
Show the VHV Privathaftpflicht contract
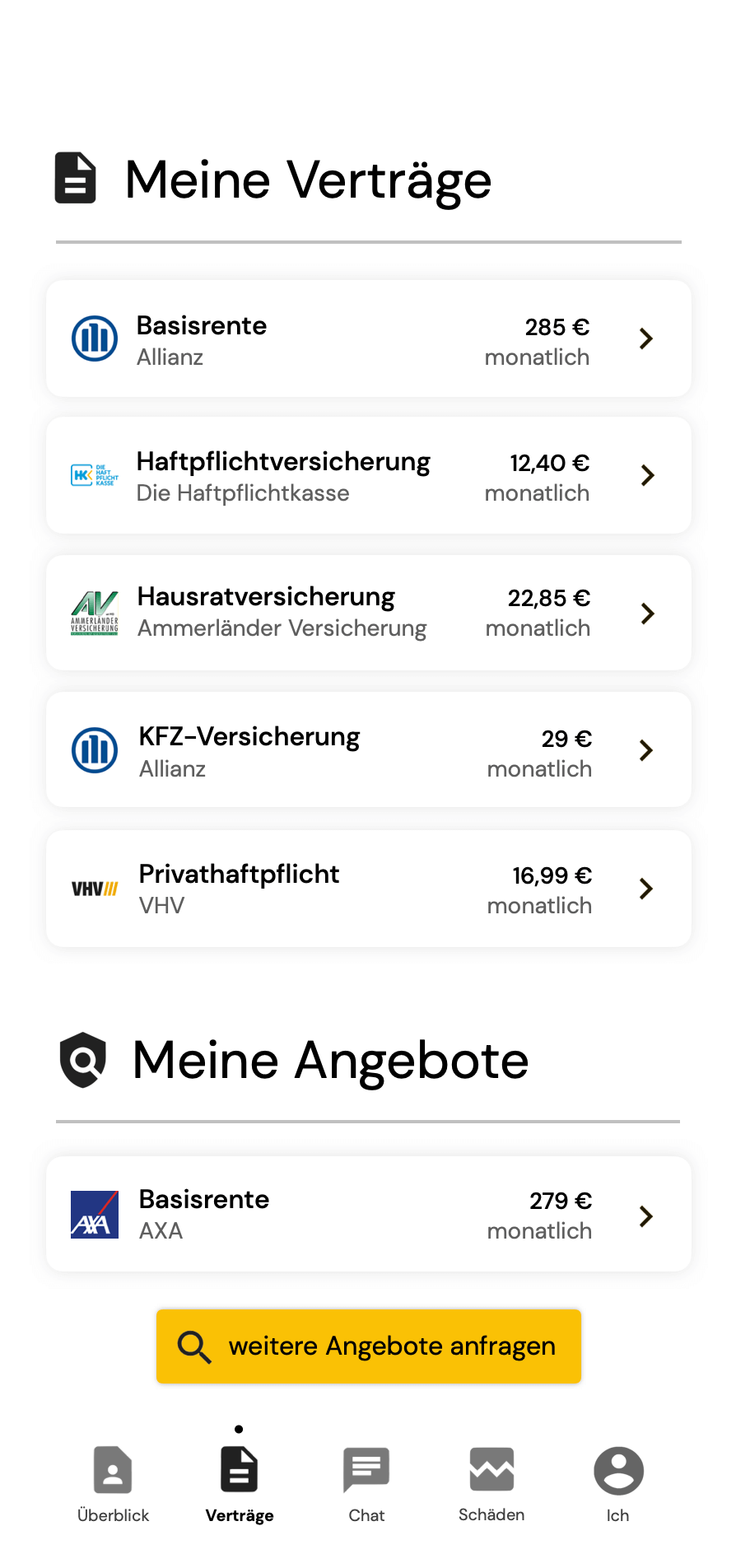tap(368, 889)
